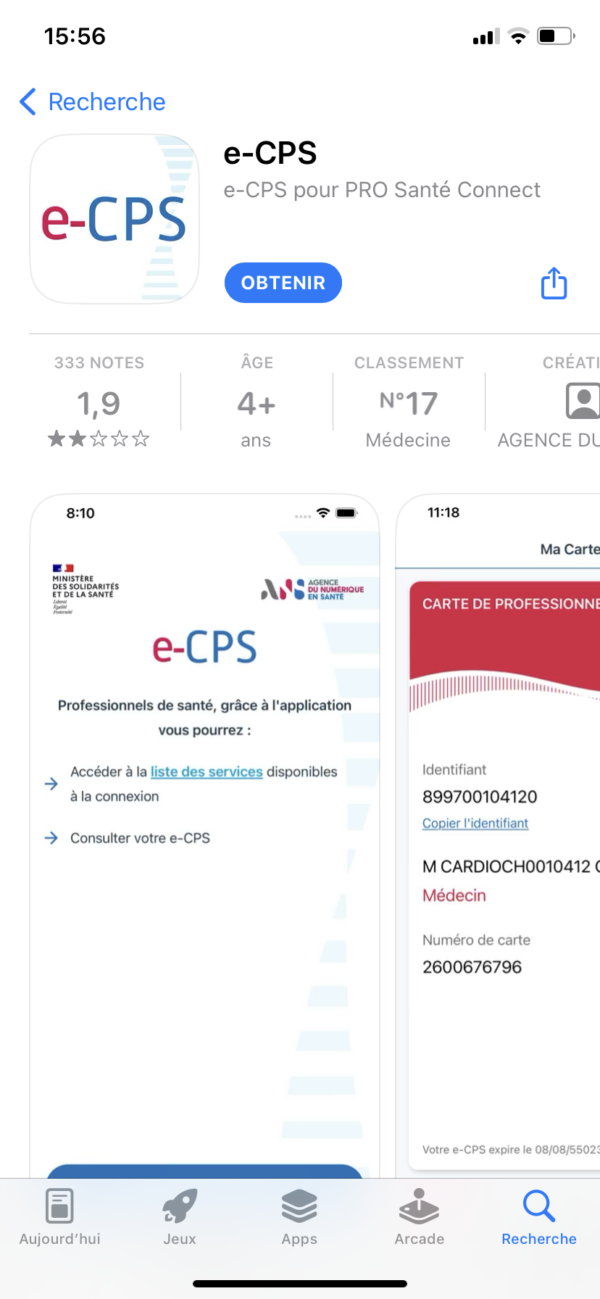Go back to Recherche
The image size is (600, 1299).
[x=92, y=102]
